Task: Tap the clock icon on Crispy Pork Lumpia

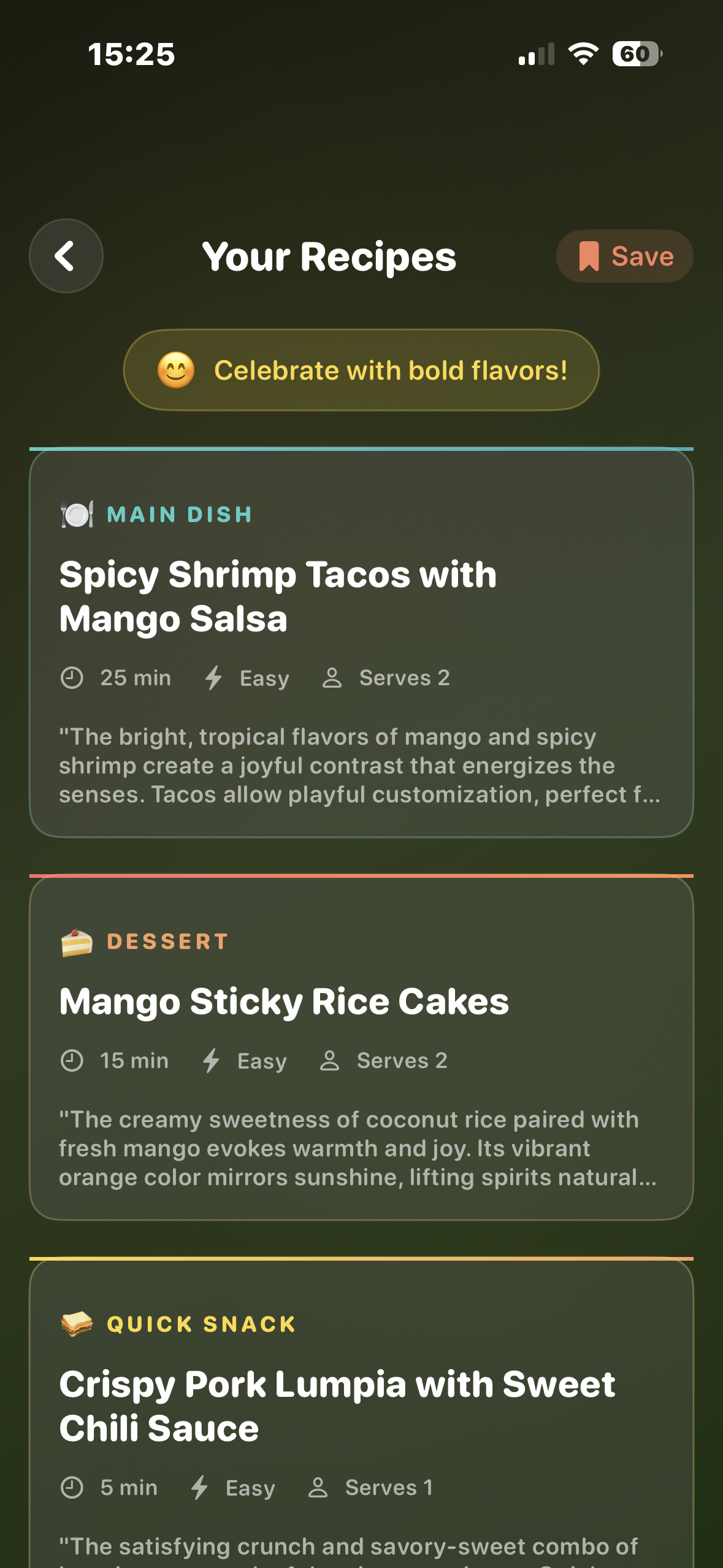Action: [71, 1488]
